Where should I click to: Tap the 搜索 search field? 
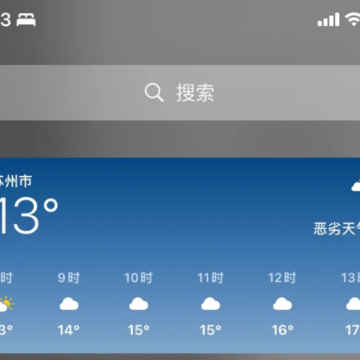click(180, 93)
